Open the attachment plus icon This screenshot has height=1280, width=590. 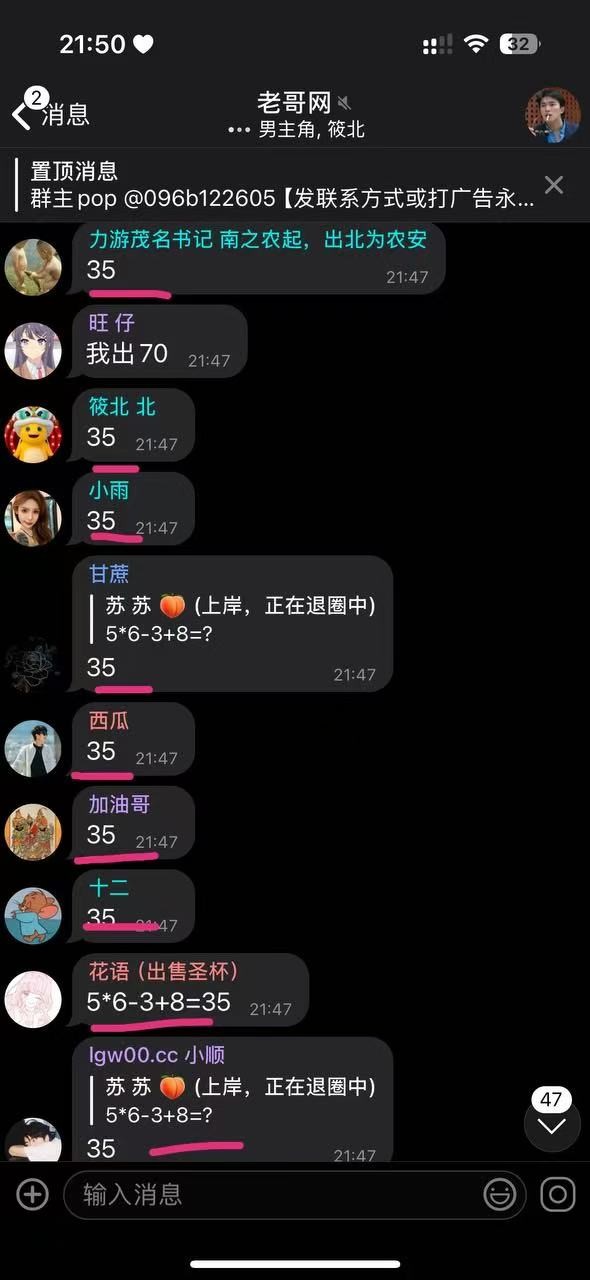tap(32, 1194)
